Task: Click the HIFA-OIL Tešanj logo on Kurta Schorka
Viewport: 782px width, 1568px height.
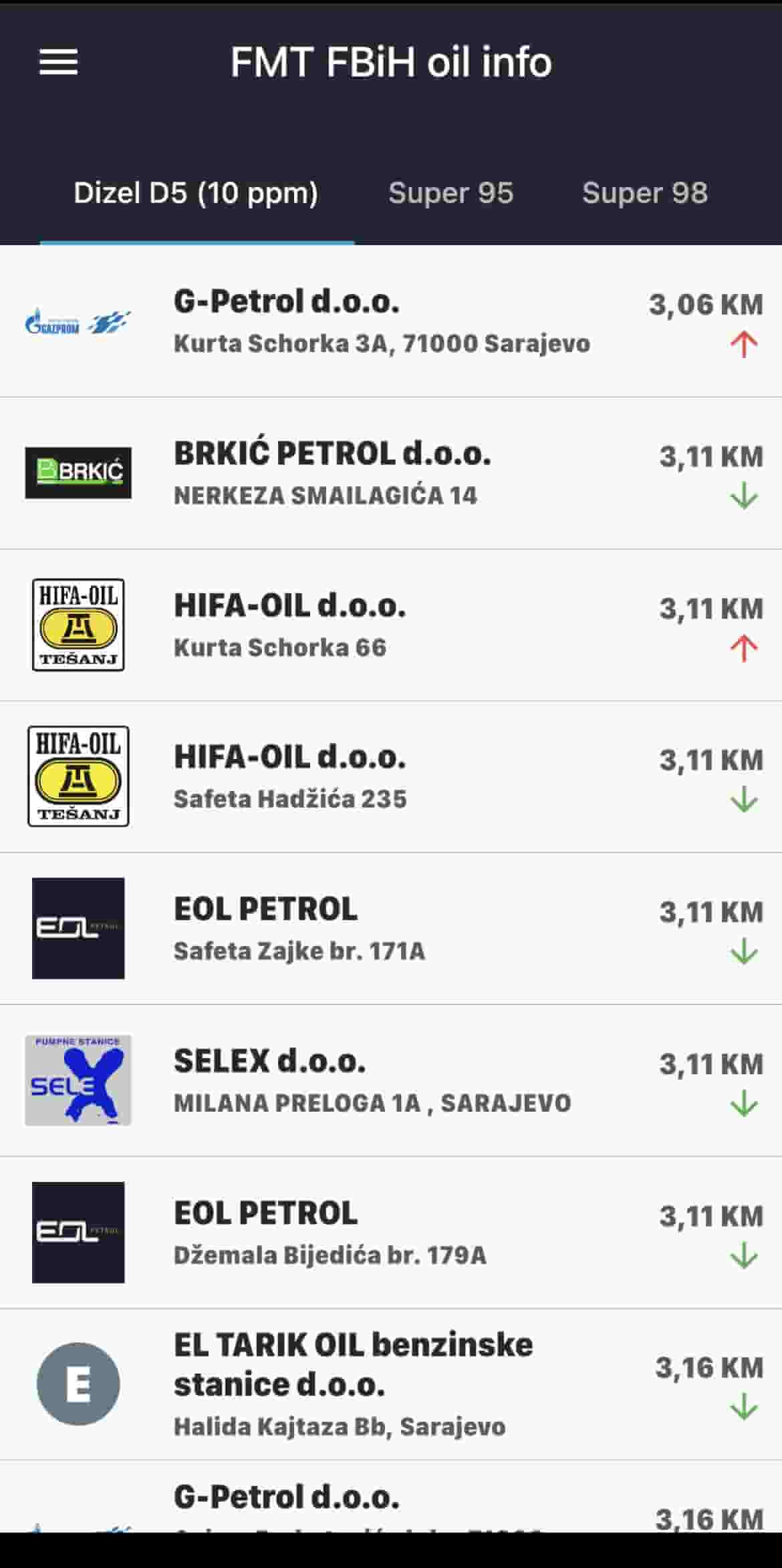Action: (78, 623)
